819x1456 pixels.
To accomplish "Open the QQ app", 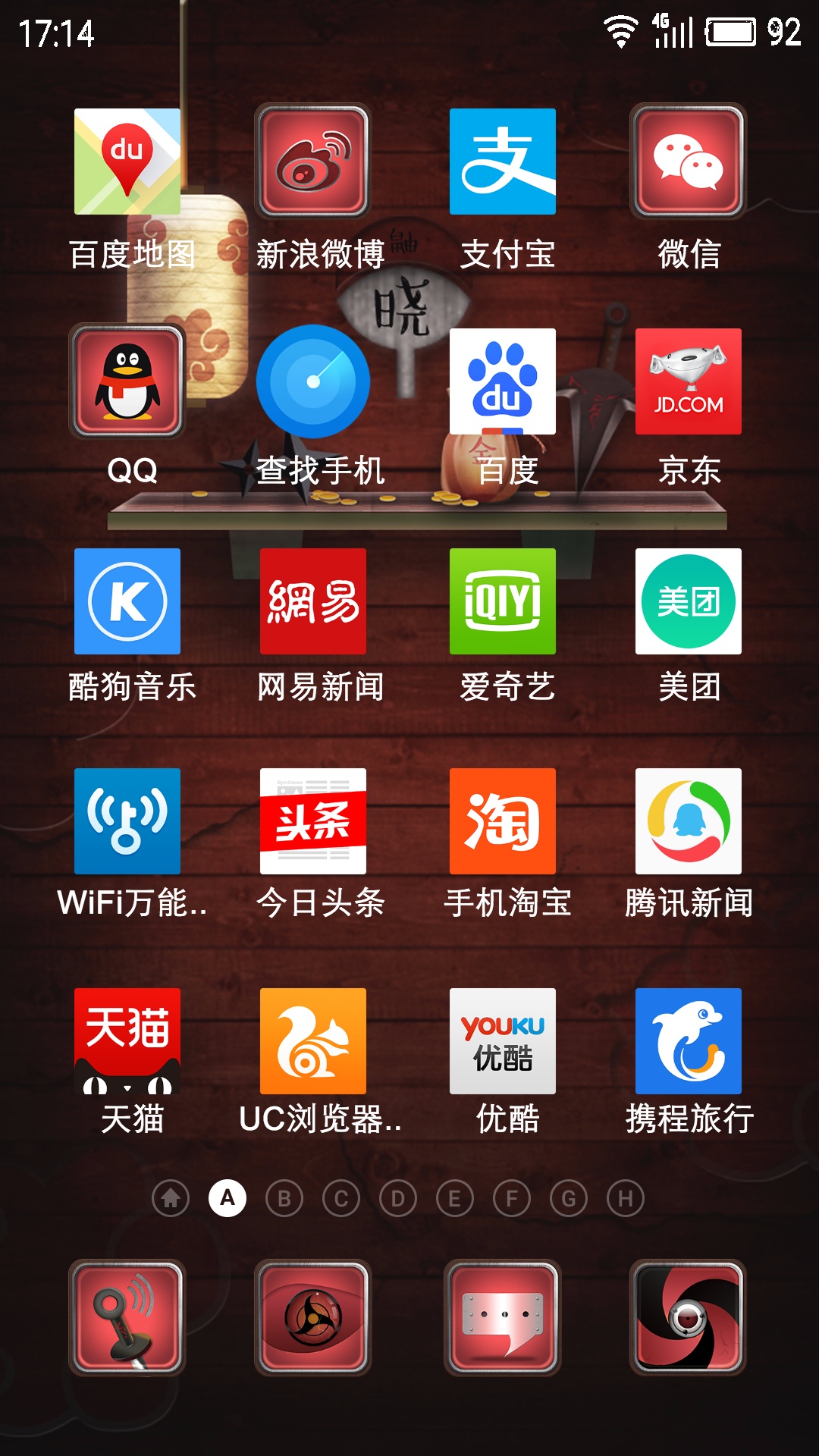I will 127,381.
